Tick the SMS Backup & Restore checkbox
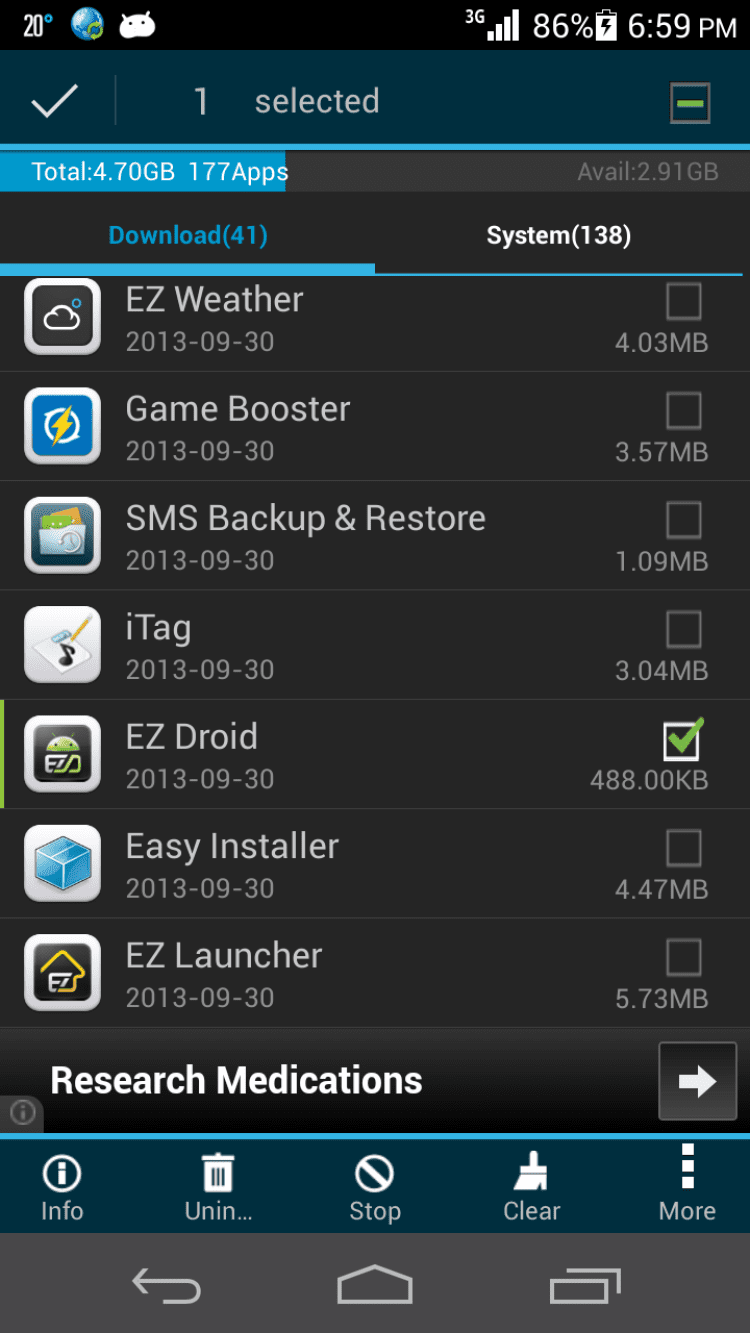This screenshot has height=1333, width=750. click(x=684, y=520)
